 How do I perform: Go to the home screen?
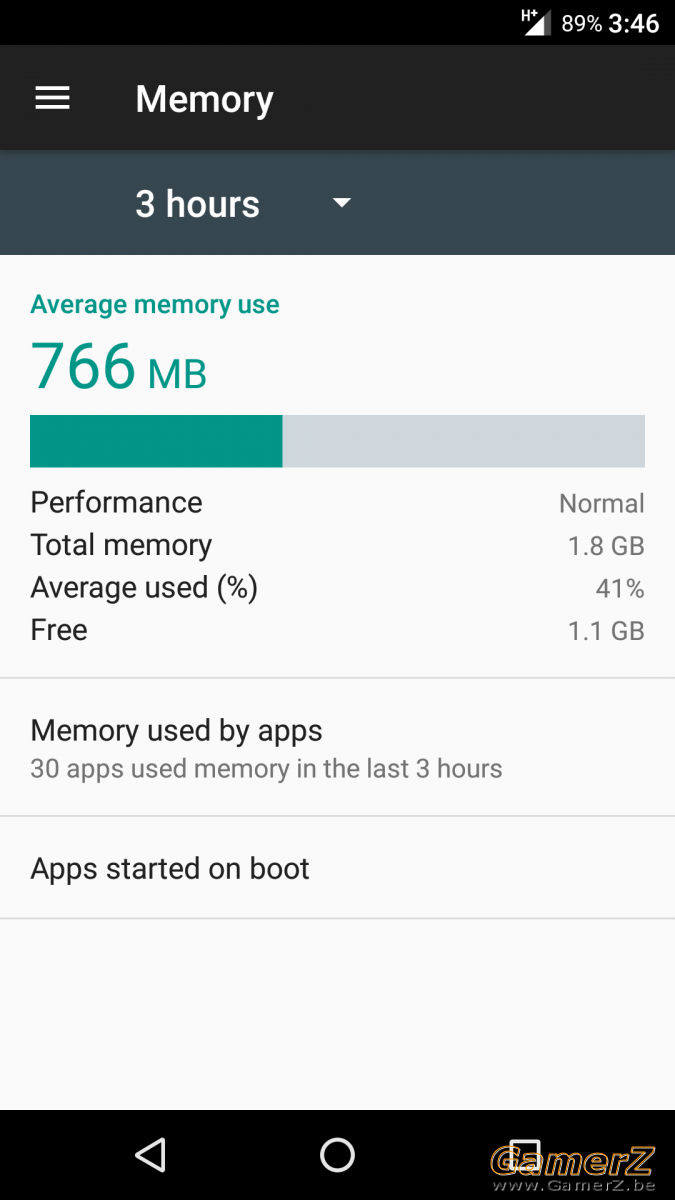337,1155
